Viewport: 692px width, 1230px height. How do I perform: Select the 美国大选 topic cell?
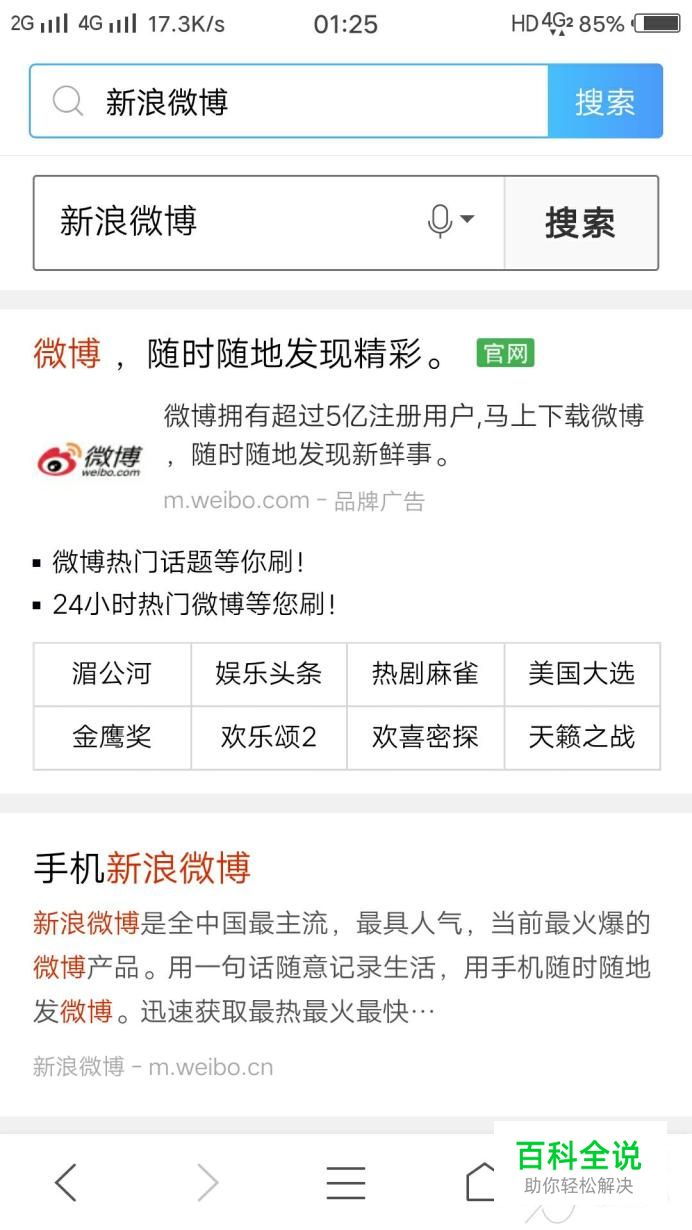point(582,674)
